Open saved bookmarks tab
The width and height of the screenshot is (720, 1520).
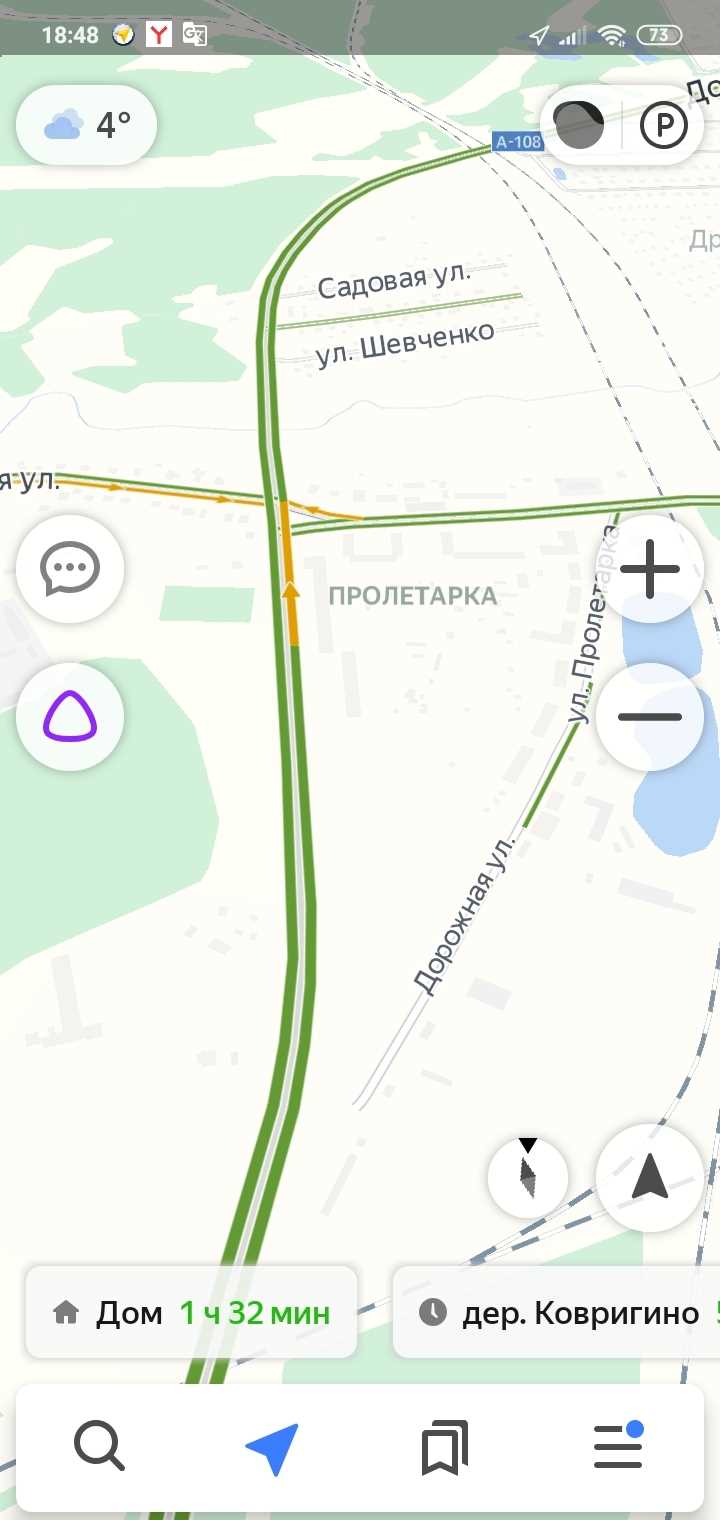[x=444, y=1446]
